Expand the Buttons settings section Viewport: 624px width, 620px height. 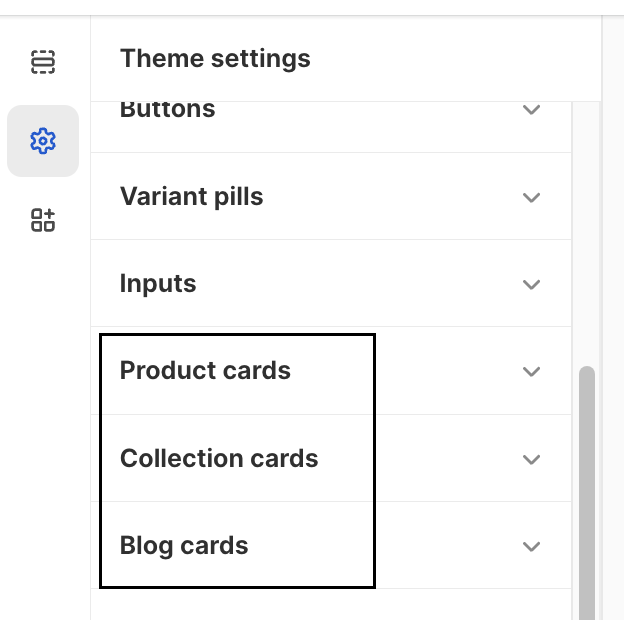pyautogui.click(x=531, y=110)
